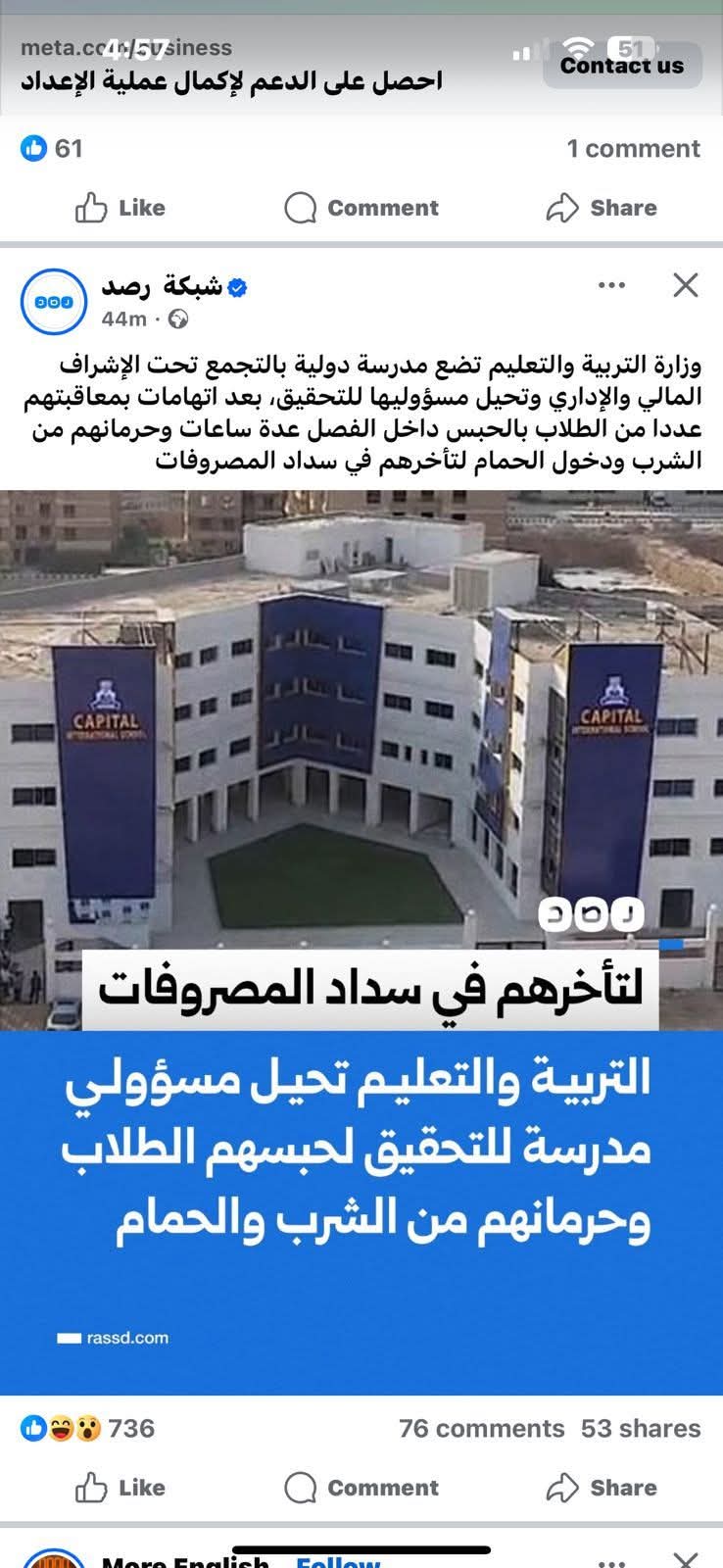
Task: View the 1 comment on the ad
Action: click(x=633, y=149)
